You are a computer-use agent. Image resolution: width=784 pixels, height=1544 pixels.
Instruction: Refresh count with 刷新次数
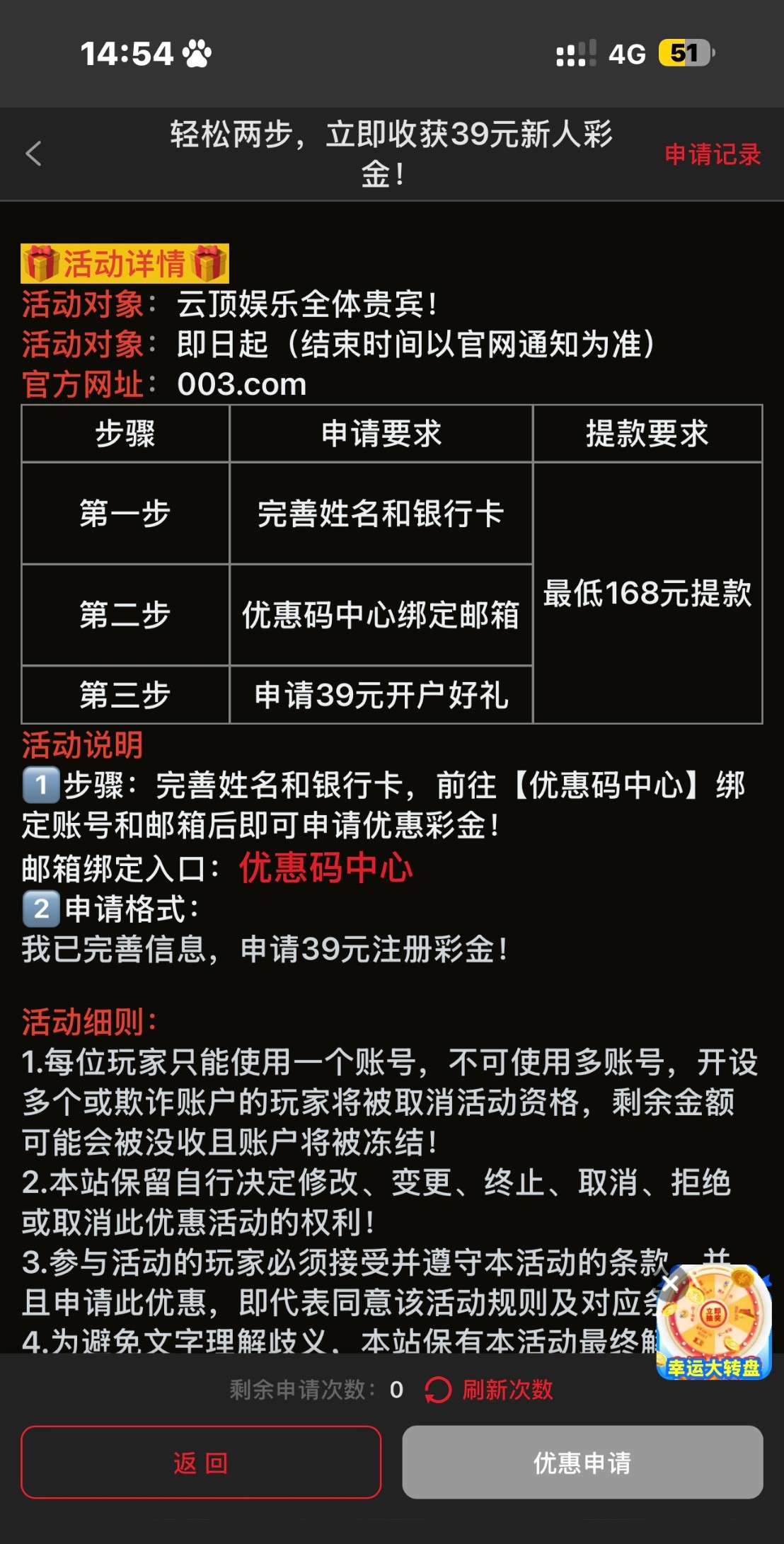coord(490,1390)
